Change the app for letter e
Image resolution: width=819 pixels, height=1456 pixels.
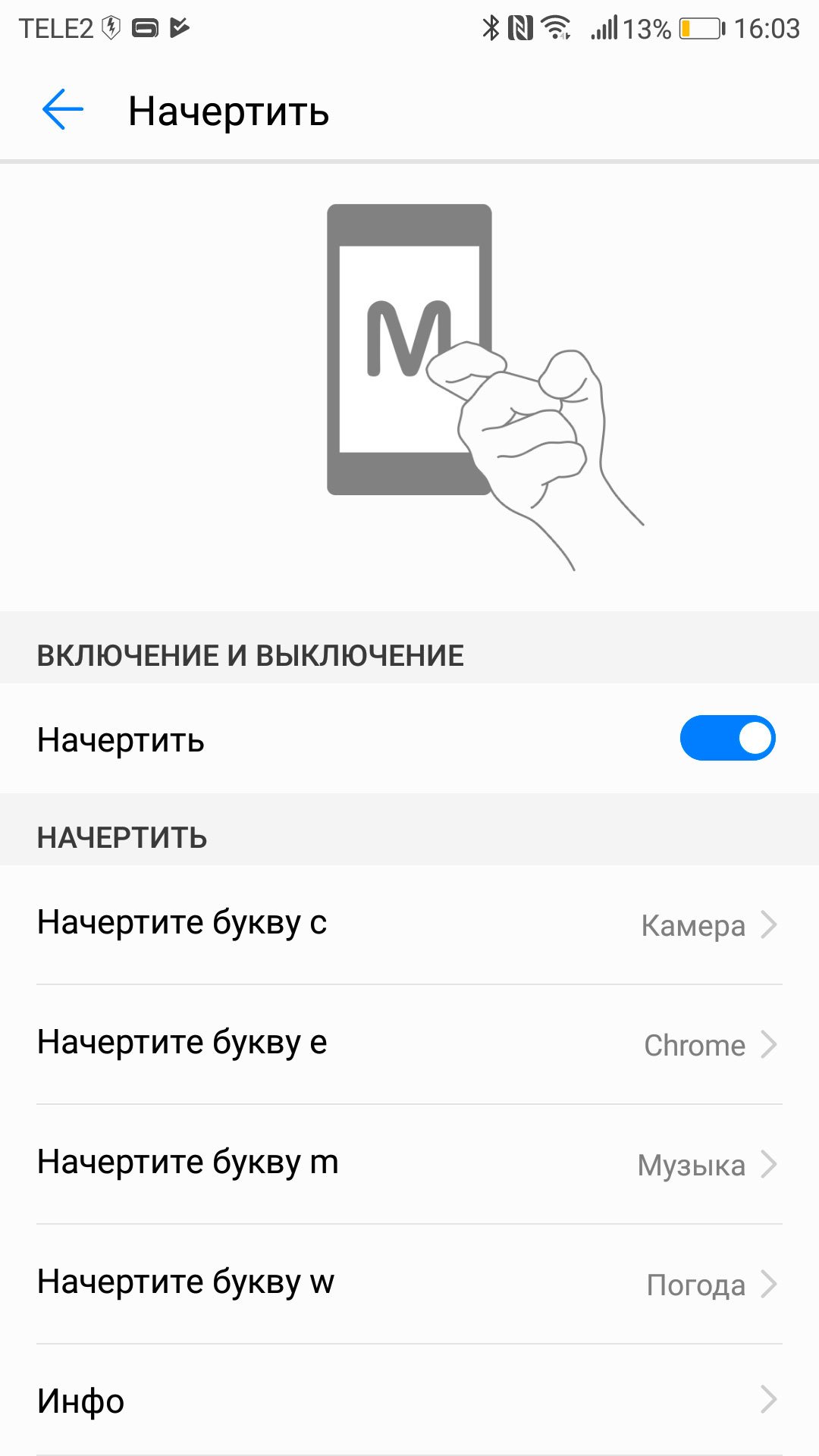point(409,1044)
